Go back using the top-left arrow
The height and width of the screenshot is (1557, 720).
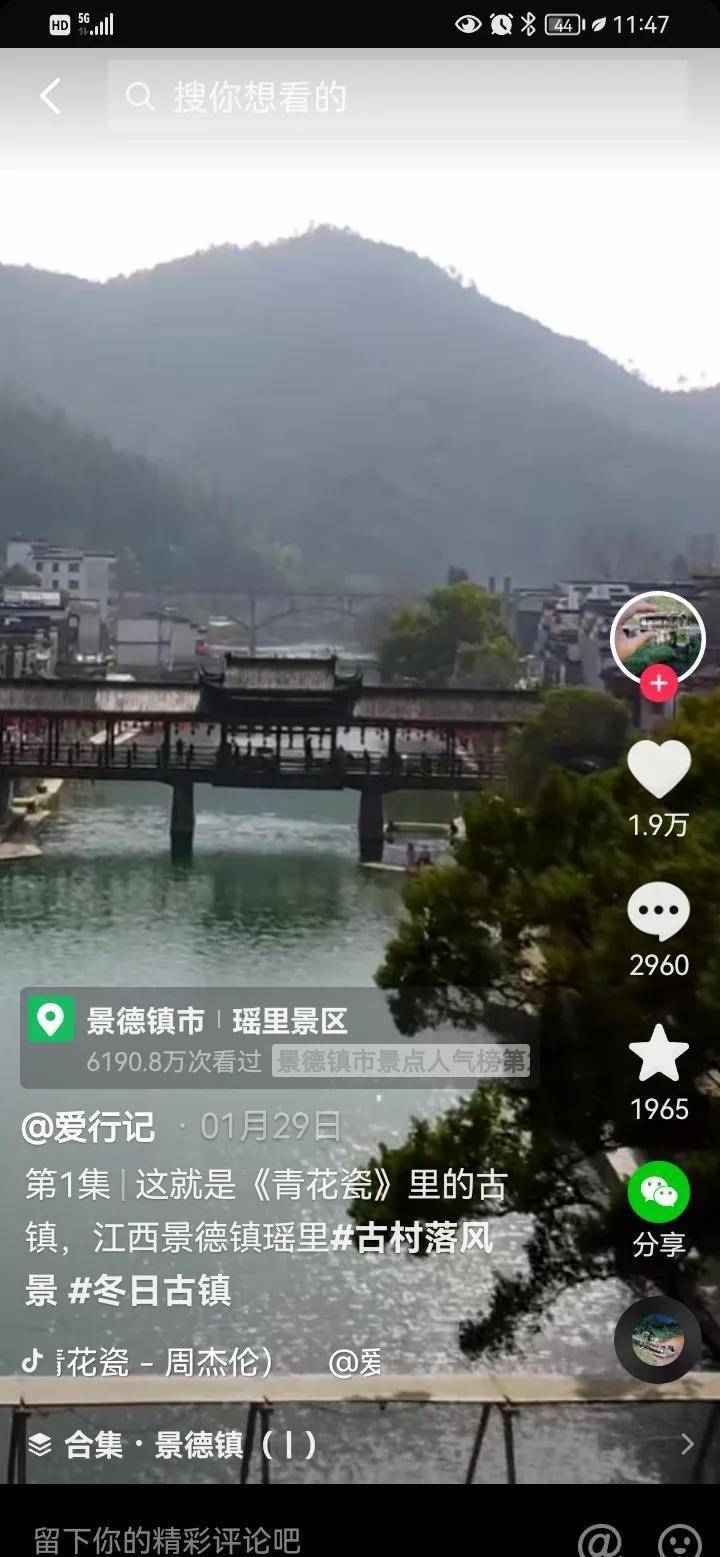pos(50,97)
